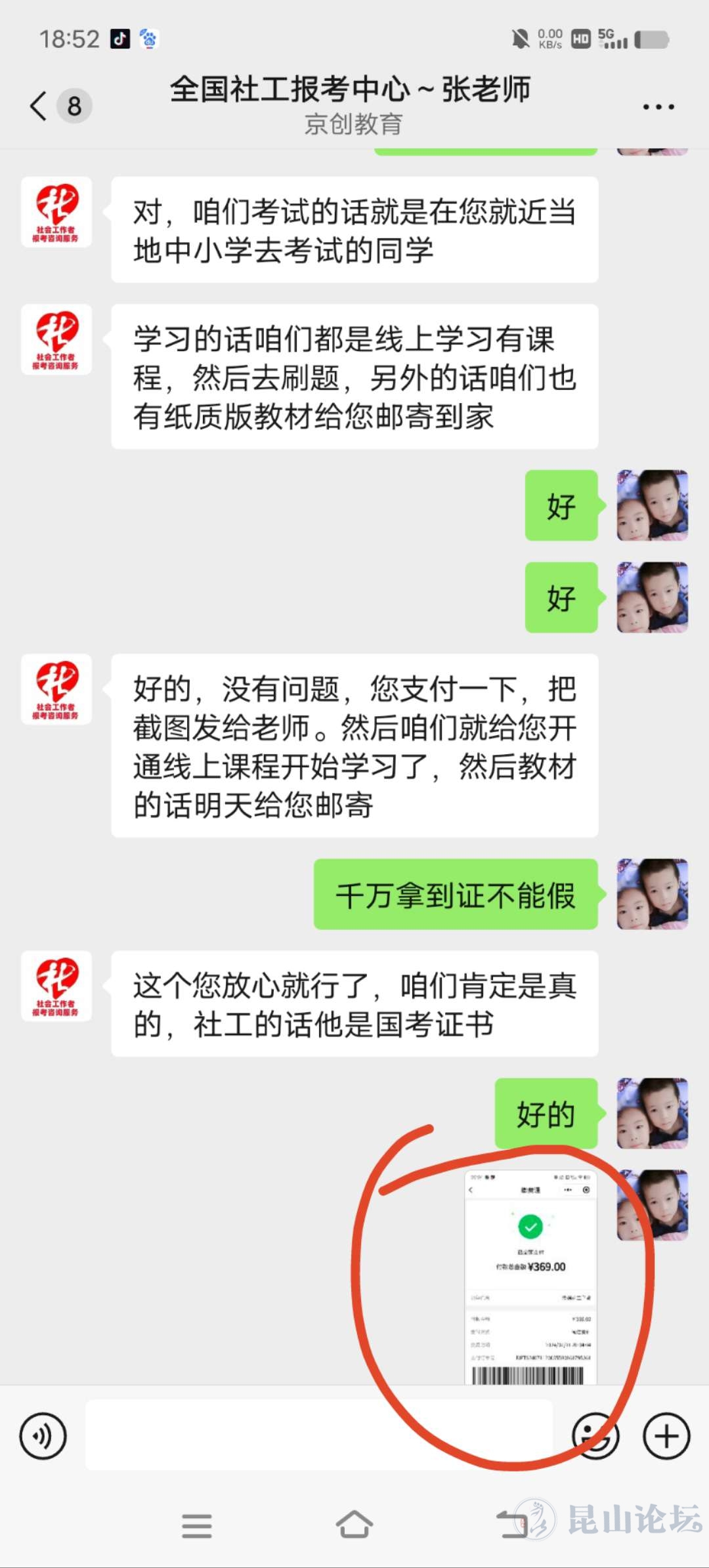The width and height of the screenshot is (709, 1568).
Task: Open the chat overflow menu
Action: pyautogui.click(x=658, y=106)
